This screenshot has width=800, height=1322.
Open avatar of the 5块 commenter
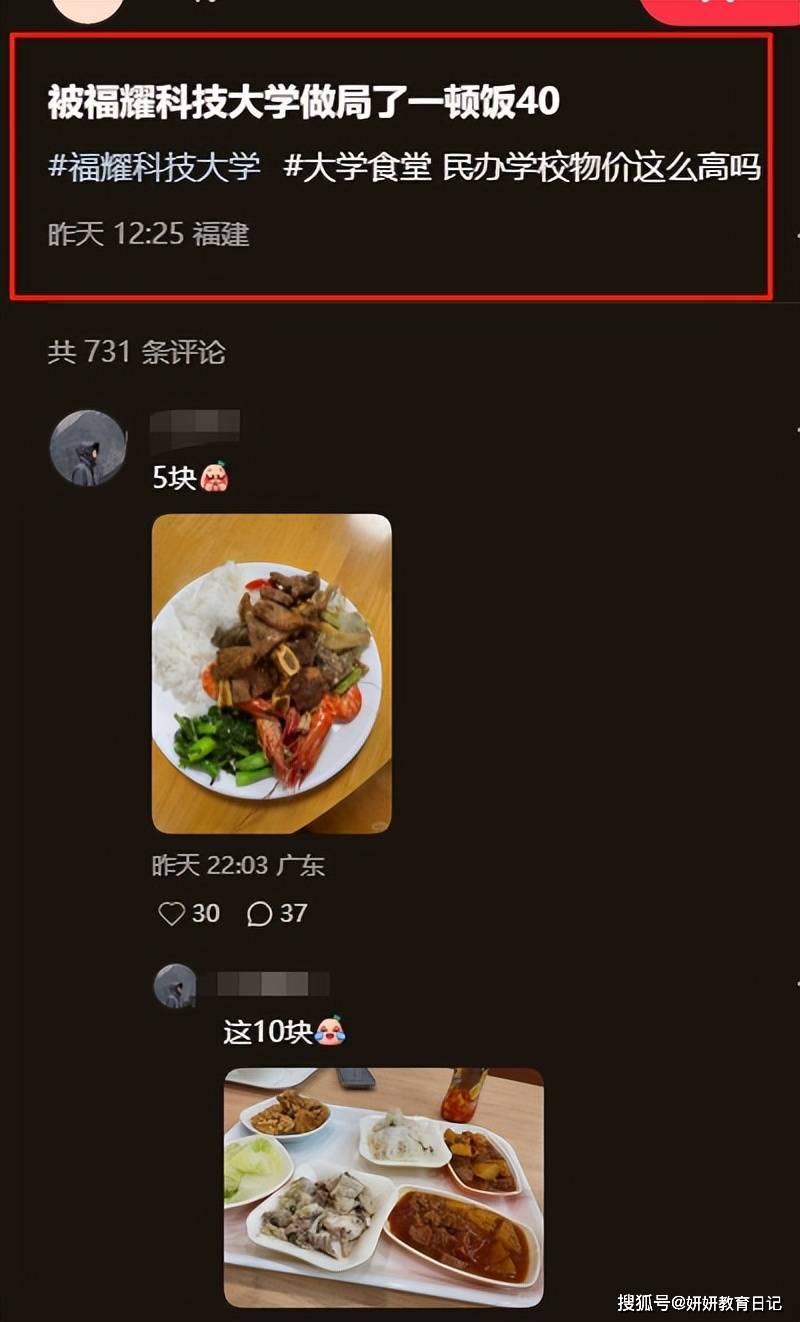[x=88, y=448]
